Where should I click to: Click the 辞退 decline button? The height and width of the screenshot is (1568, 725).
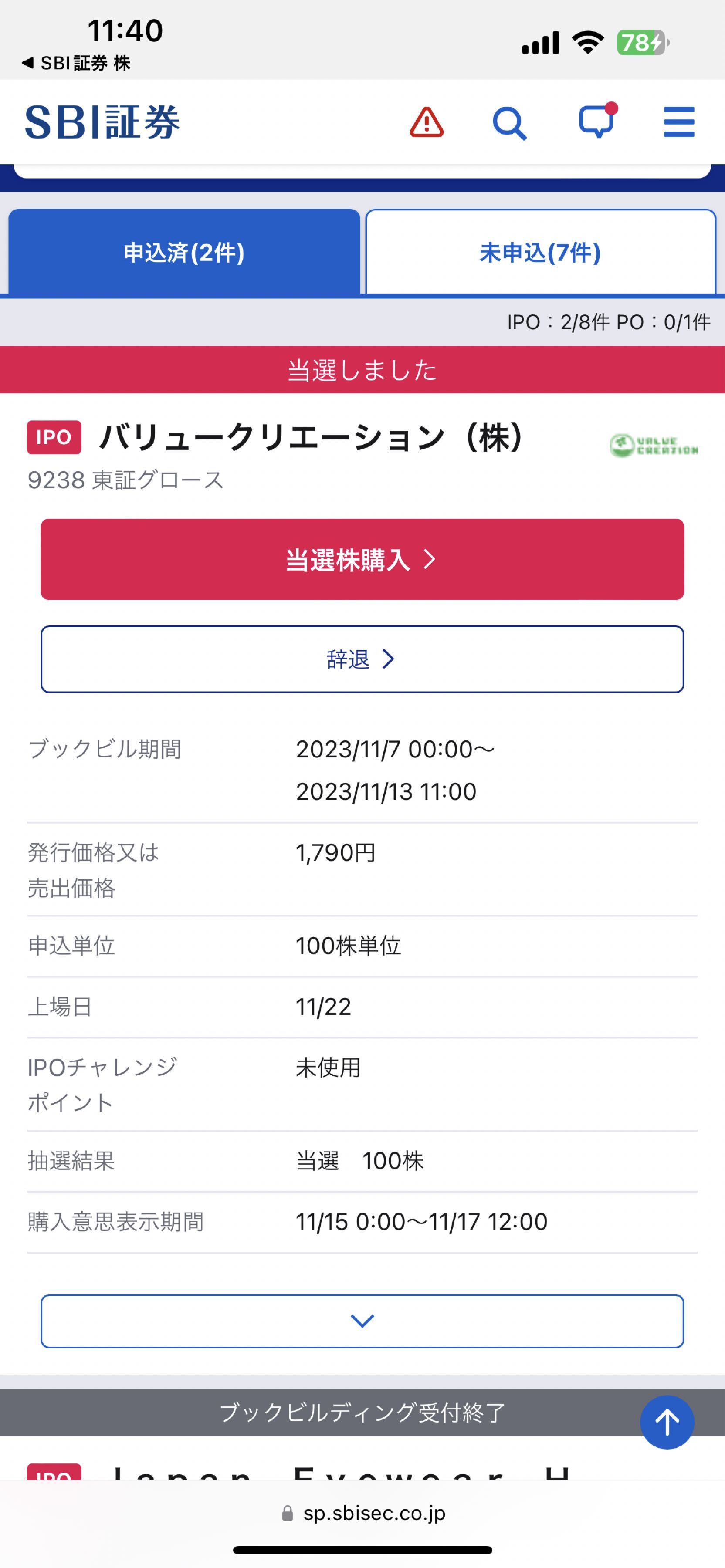pyautogui.click(x=362, y=659)
